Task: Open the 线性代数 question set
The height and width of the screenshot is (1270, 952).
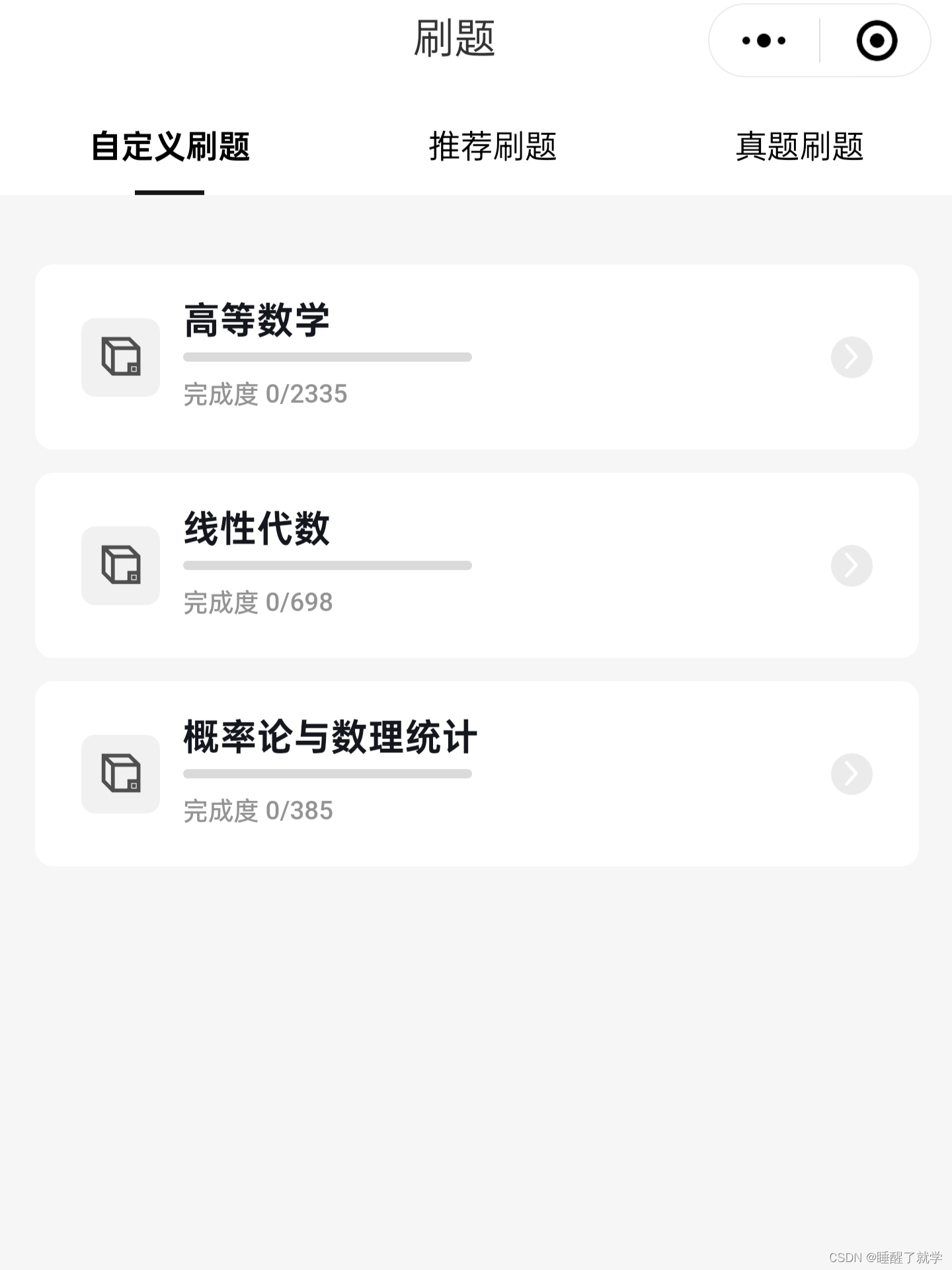Action: coord(476,566)
